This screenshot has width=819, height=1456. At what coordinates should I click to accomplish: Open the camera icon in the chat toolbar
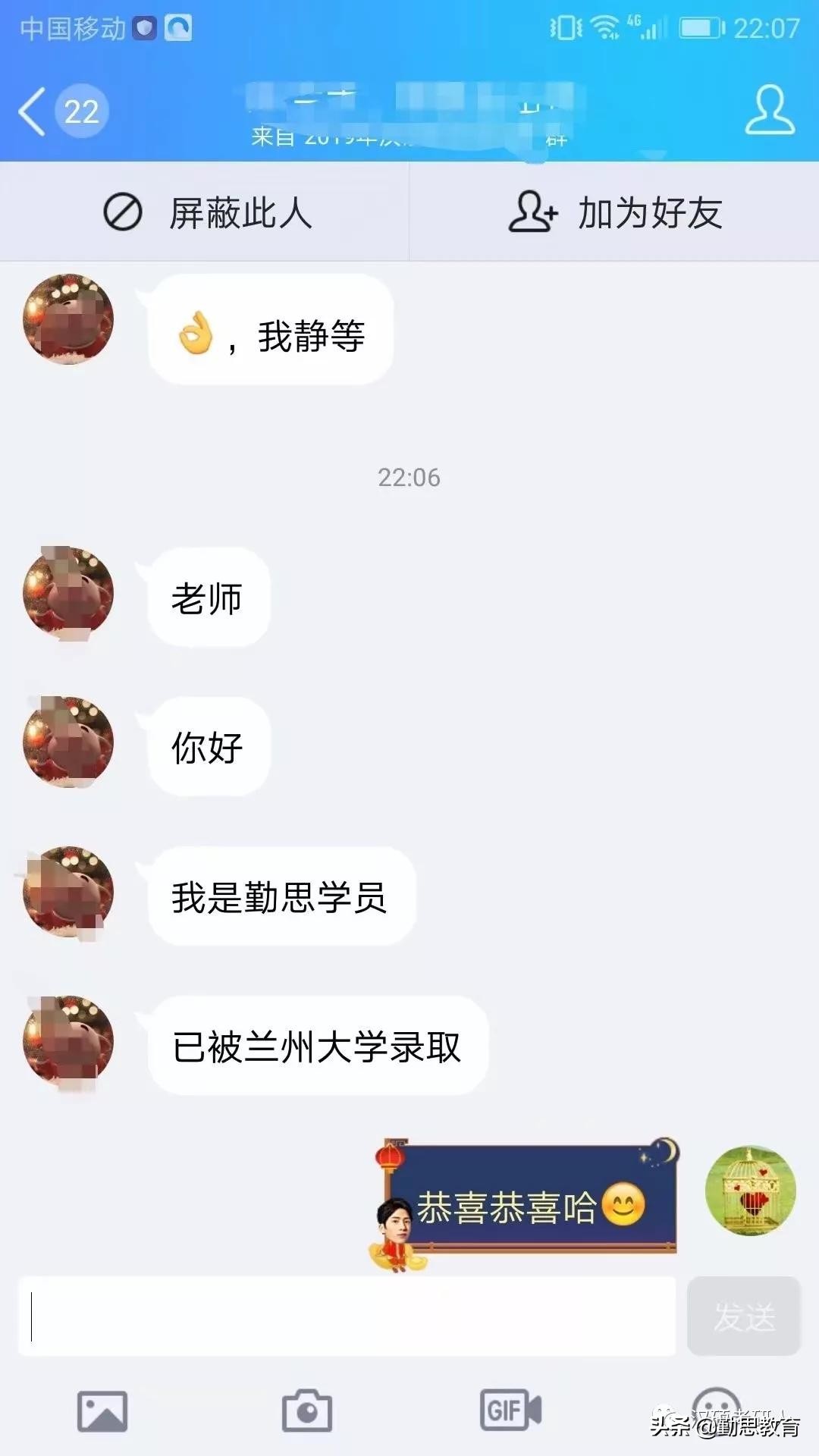[x=307, y=1409]
